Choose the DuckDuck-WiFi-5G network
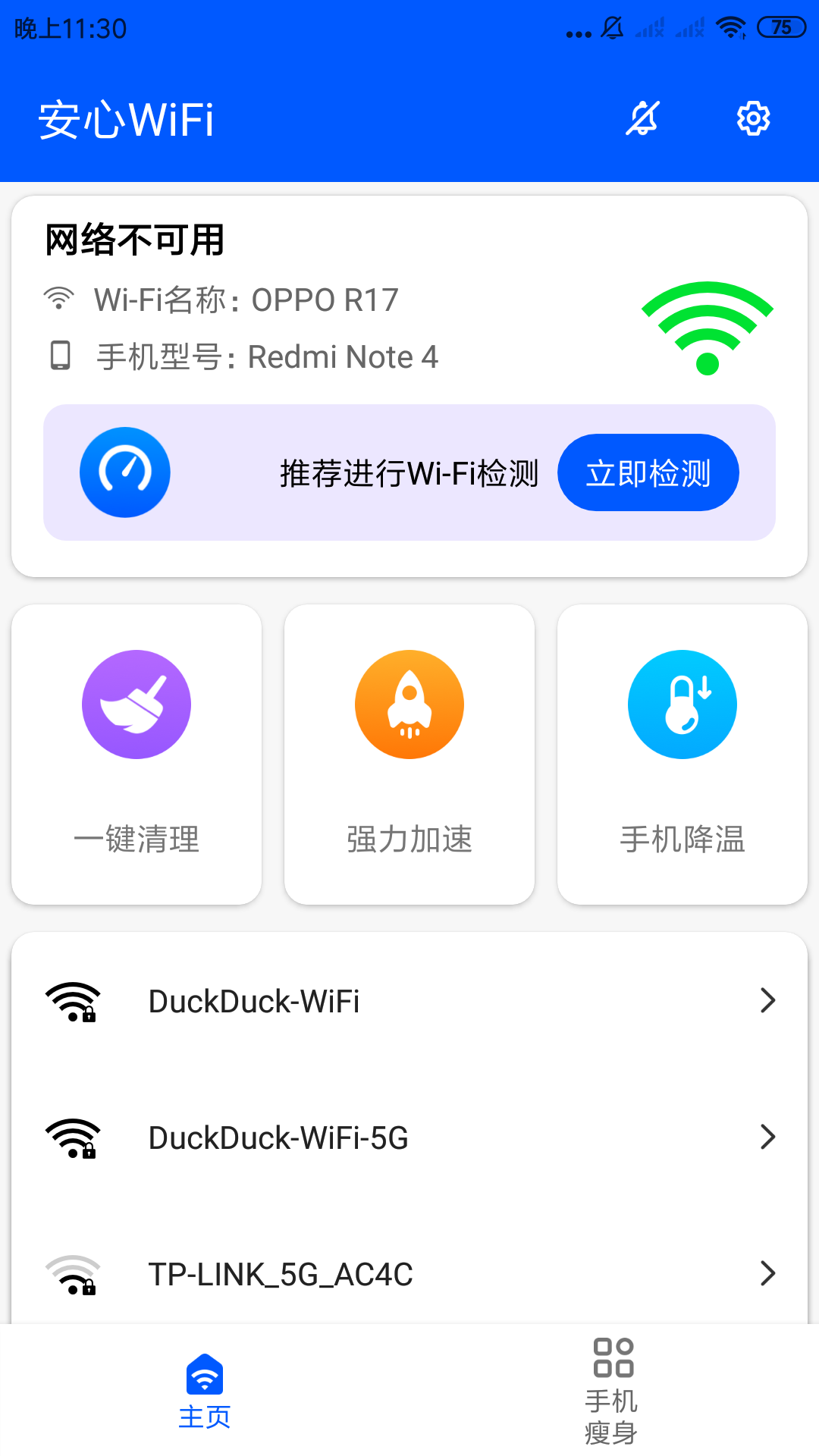 point(409,1137)
